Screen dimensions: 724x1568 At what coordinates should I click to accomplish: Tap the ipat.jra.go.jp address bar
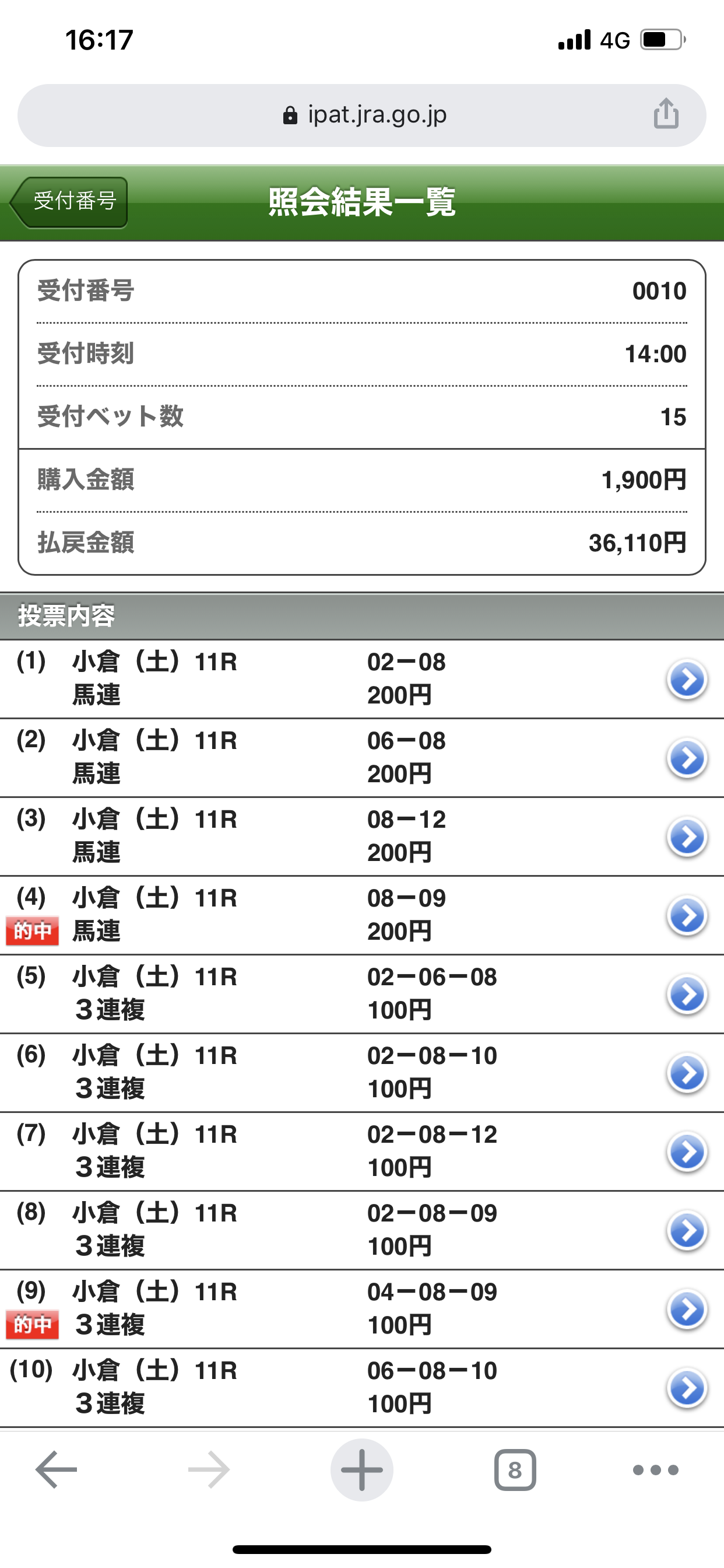pyautogui.click(x=364, y=115)
